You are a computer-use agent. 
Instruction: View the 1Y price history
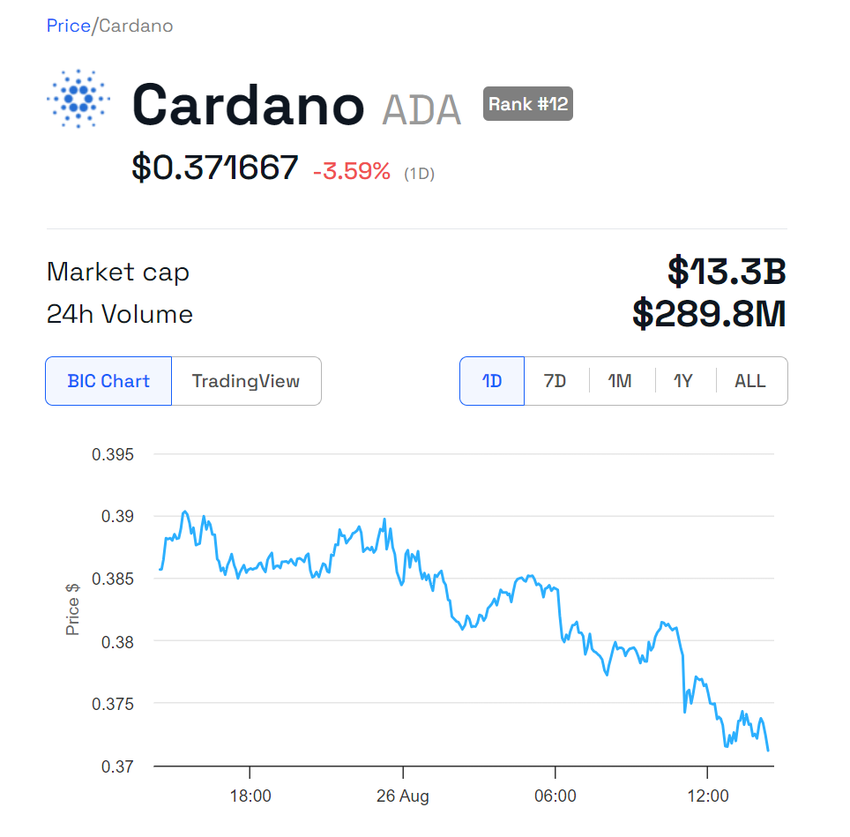pyautogui.click(x=683, y=381)
